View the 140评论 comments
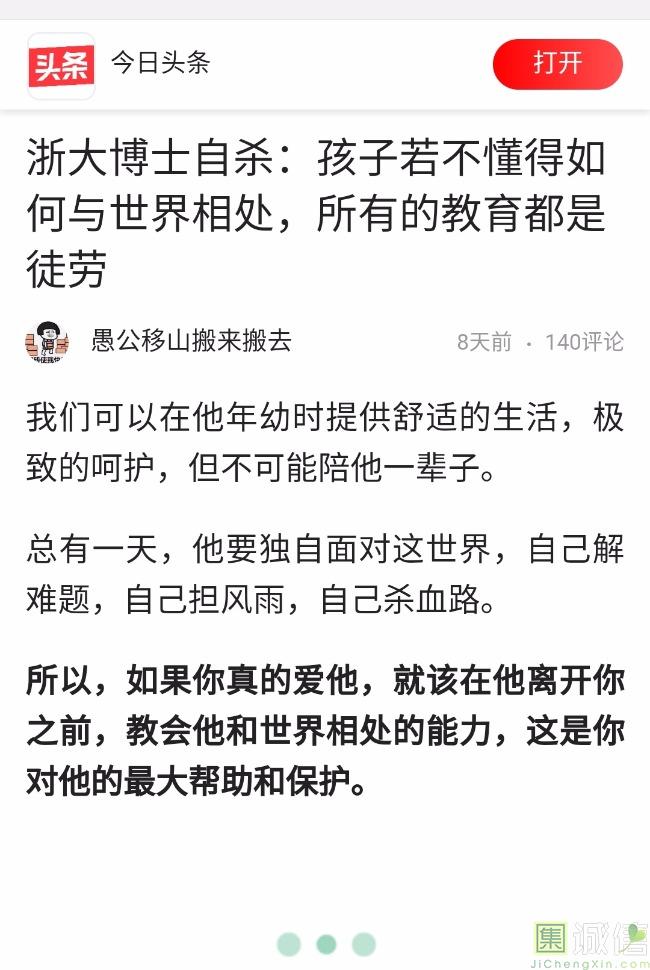 [x=584, y=342]
